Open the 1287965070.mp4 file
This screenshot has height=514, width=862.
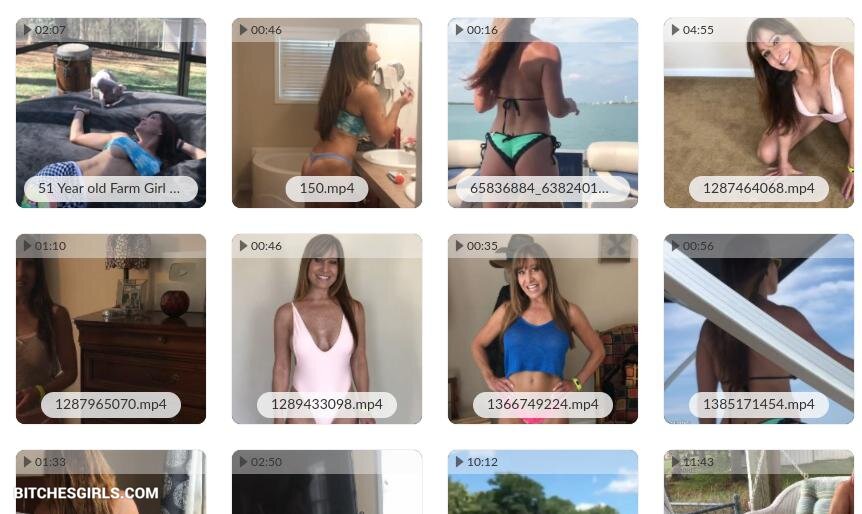(110, 328)
